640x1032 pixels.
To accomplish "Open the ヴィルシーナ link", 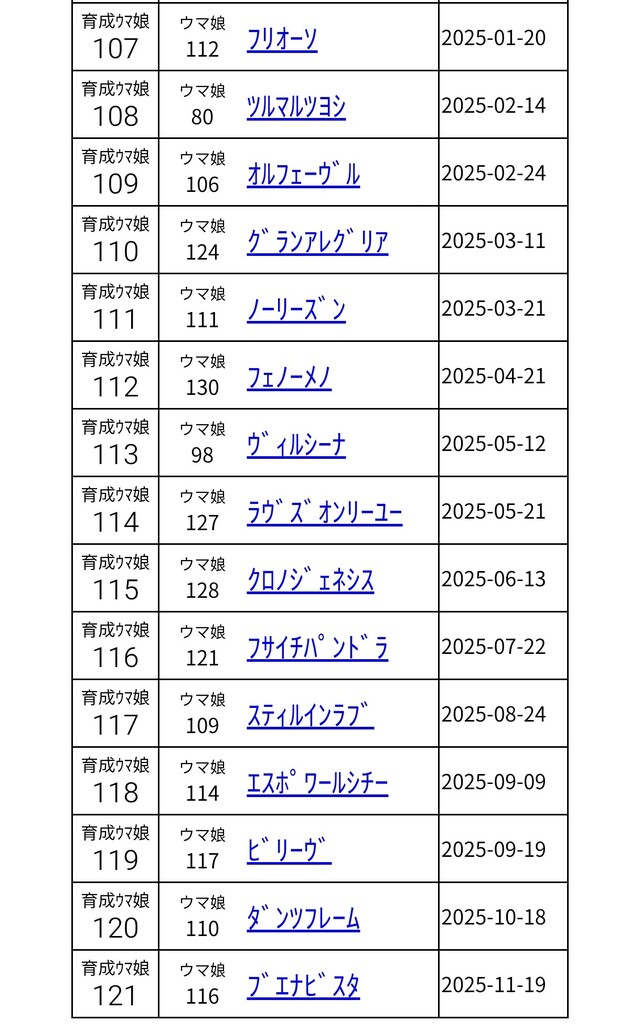I will pyautogui.click(x=296, y=444).
